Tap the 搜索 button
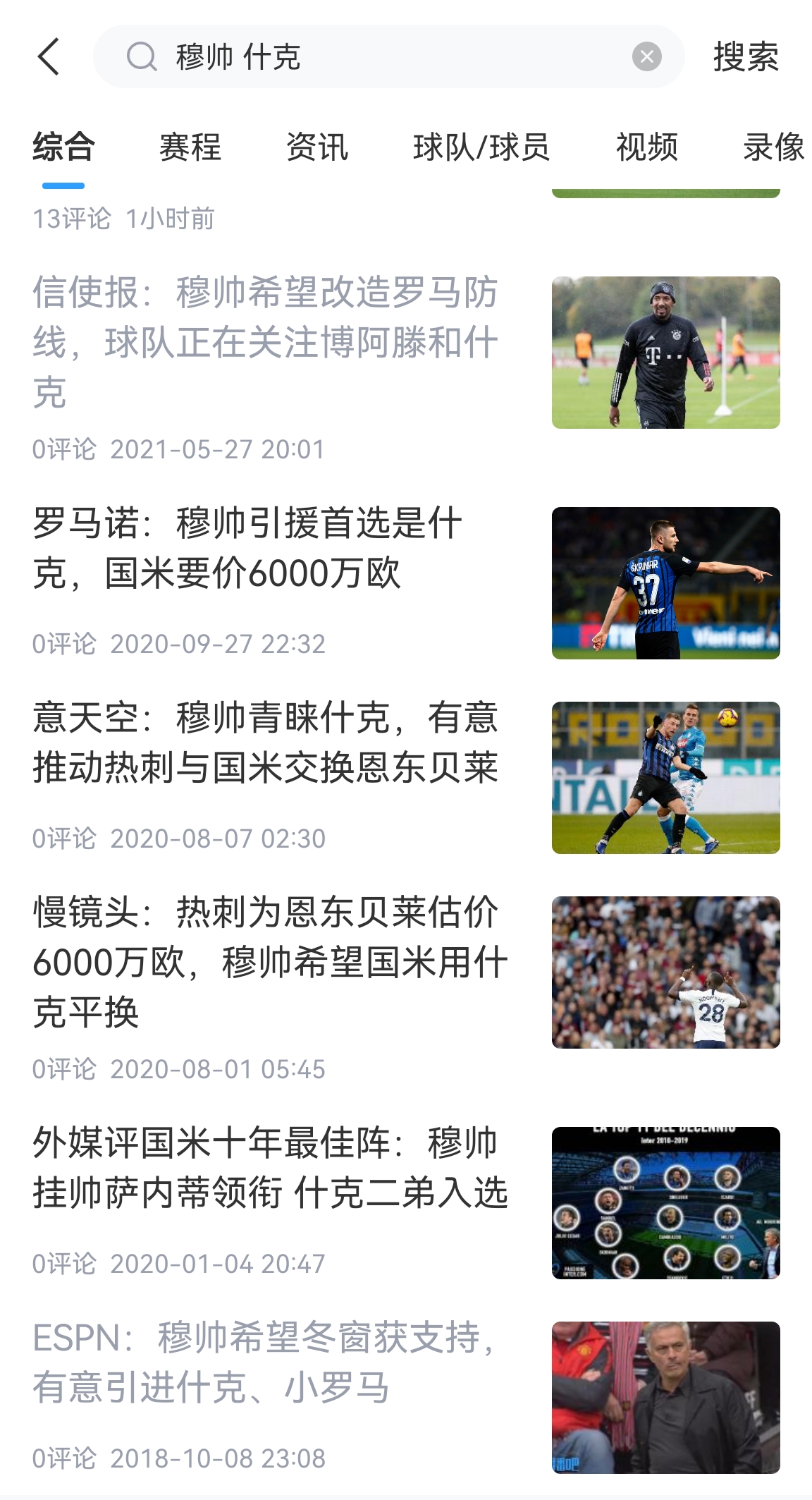812x1500 pixels. [x=746, y=56]
